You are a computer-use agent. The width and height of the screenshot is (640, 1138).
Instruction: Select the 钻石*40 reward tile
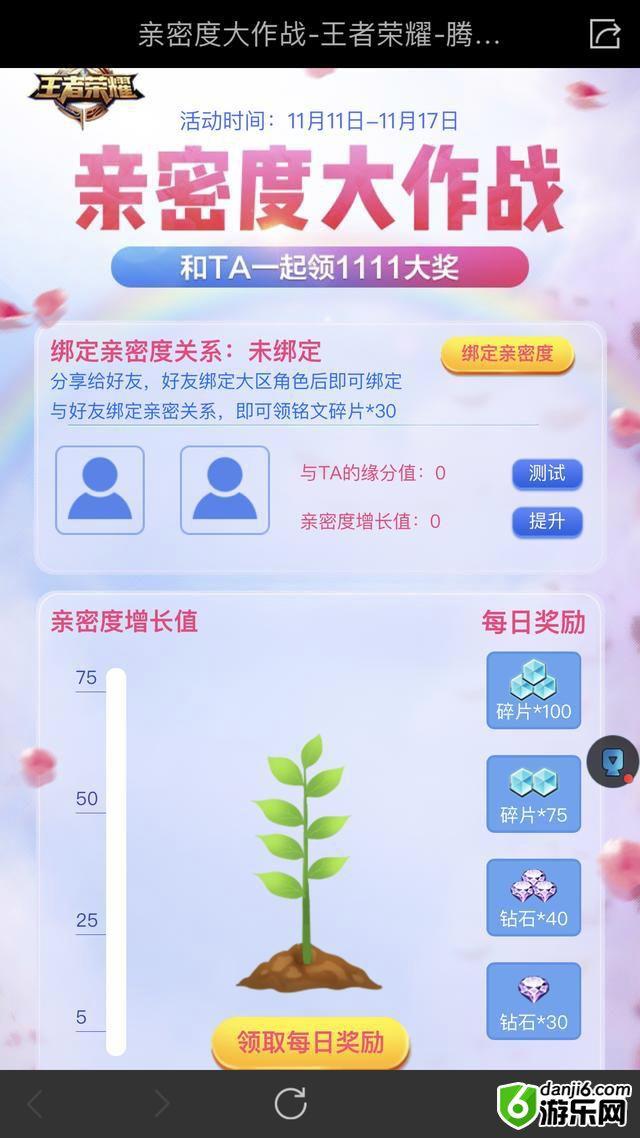pos(533,898)
